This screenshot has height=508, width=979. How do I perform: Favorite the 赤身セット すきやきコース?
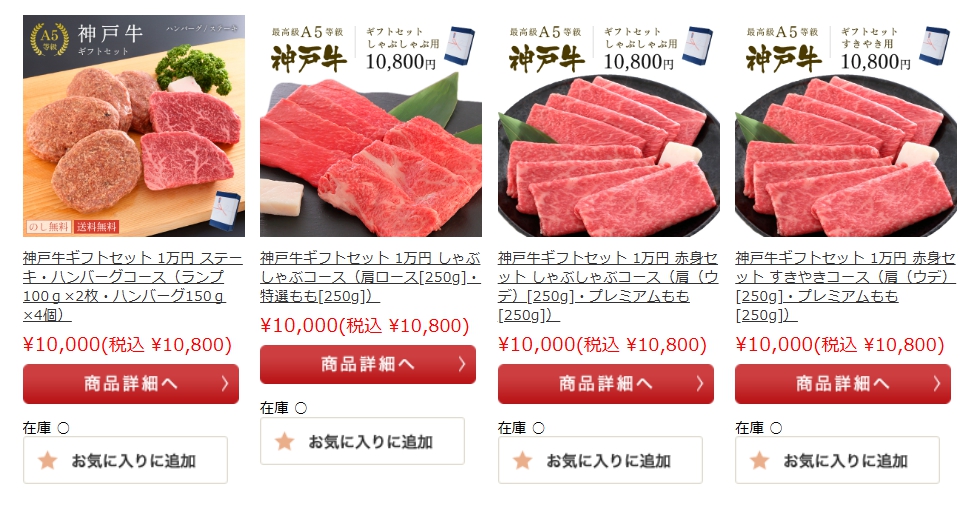point(837,461)
